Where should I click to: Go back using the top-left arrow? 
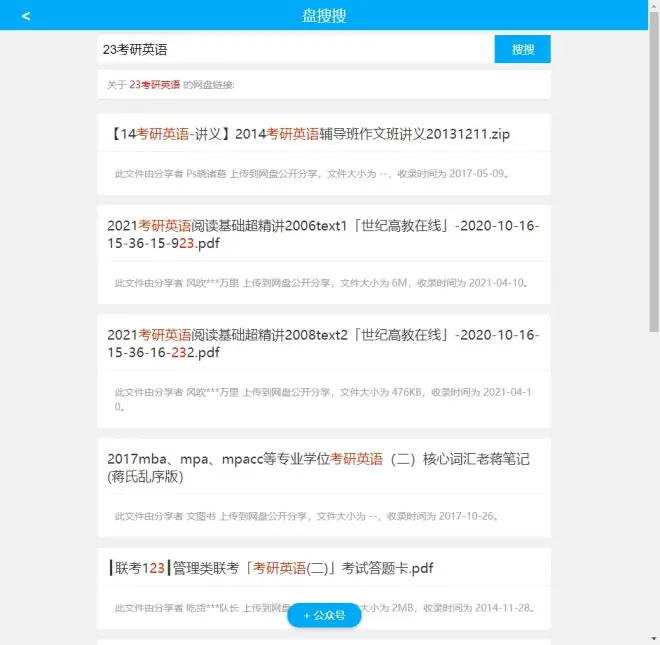[26, 16]
